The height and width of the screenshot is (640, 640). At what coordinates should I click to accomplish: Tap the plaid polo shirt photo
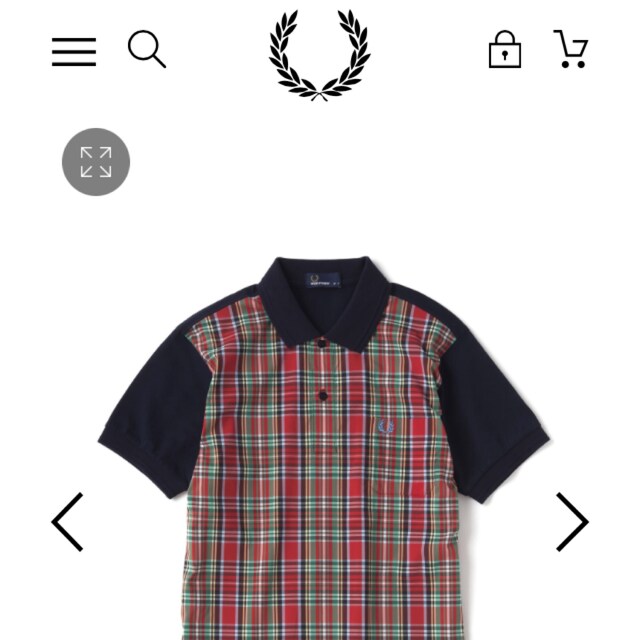tap(322, 450)
